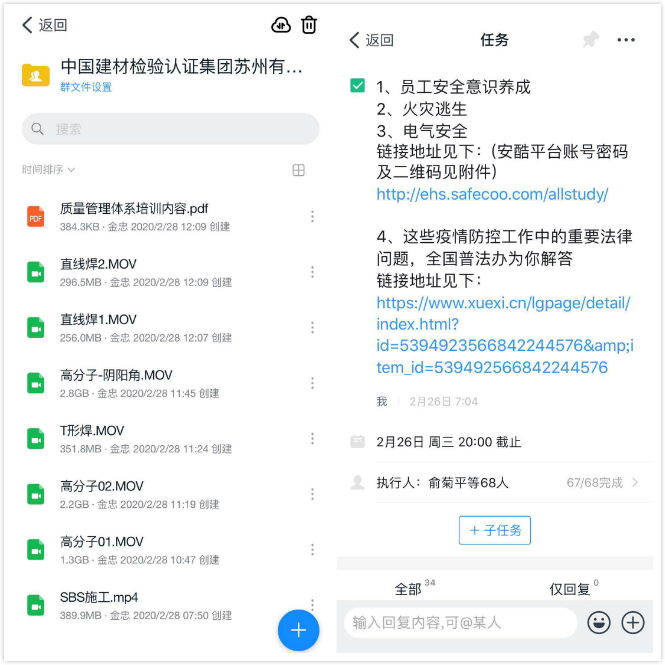Open the task overflow menu
Viewport: 665px width, 665px height.
point(626,40)
